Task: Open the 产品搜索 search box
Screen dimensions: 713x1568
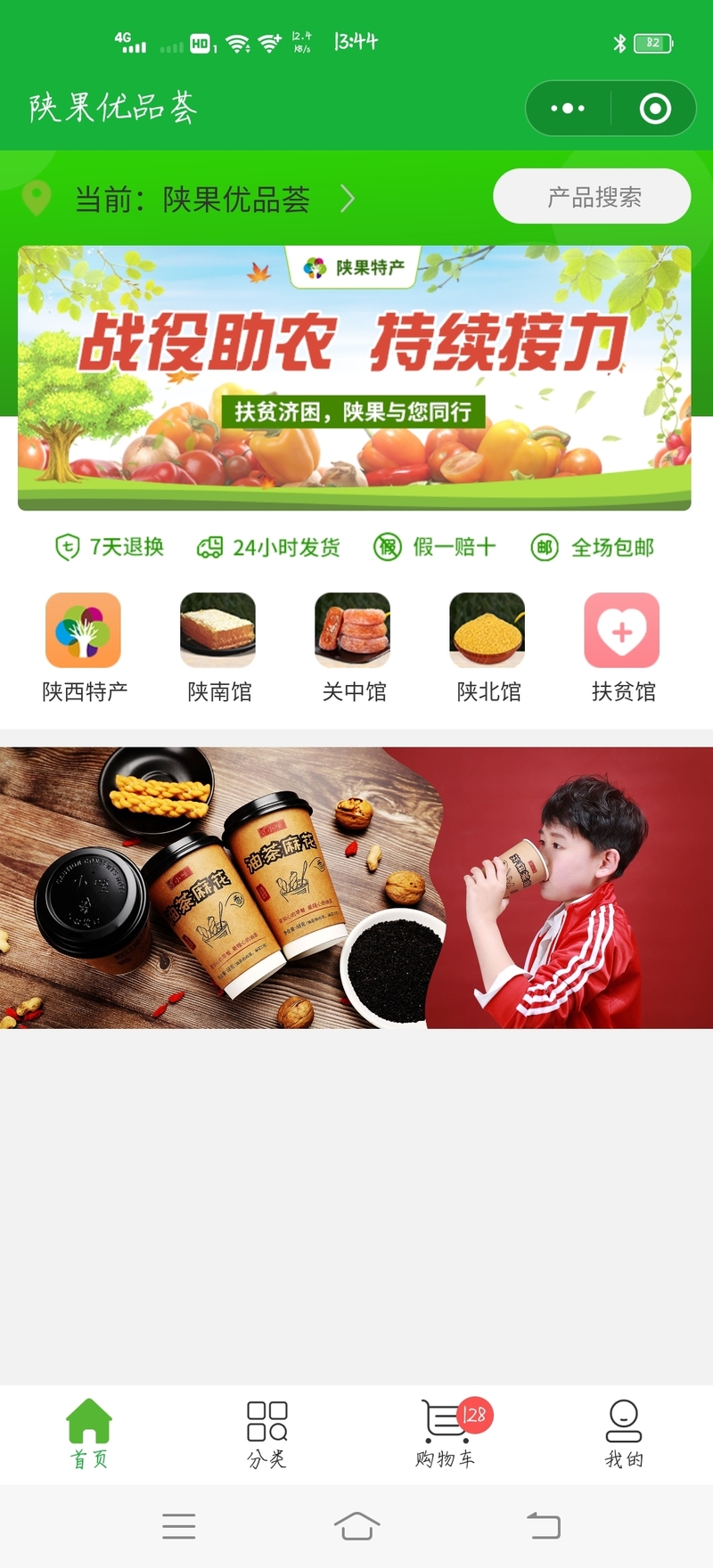Action: (592, 196)
